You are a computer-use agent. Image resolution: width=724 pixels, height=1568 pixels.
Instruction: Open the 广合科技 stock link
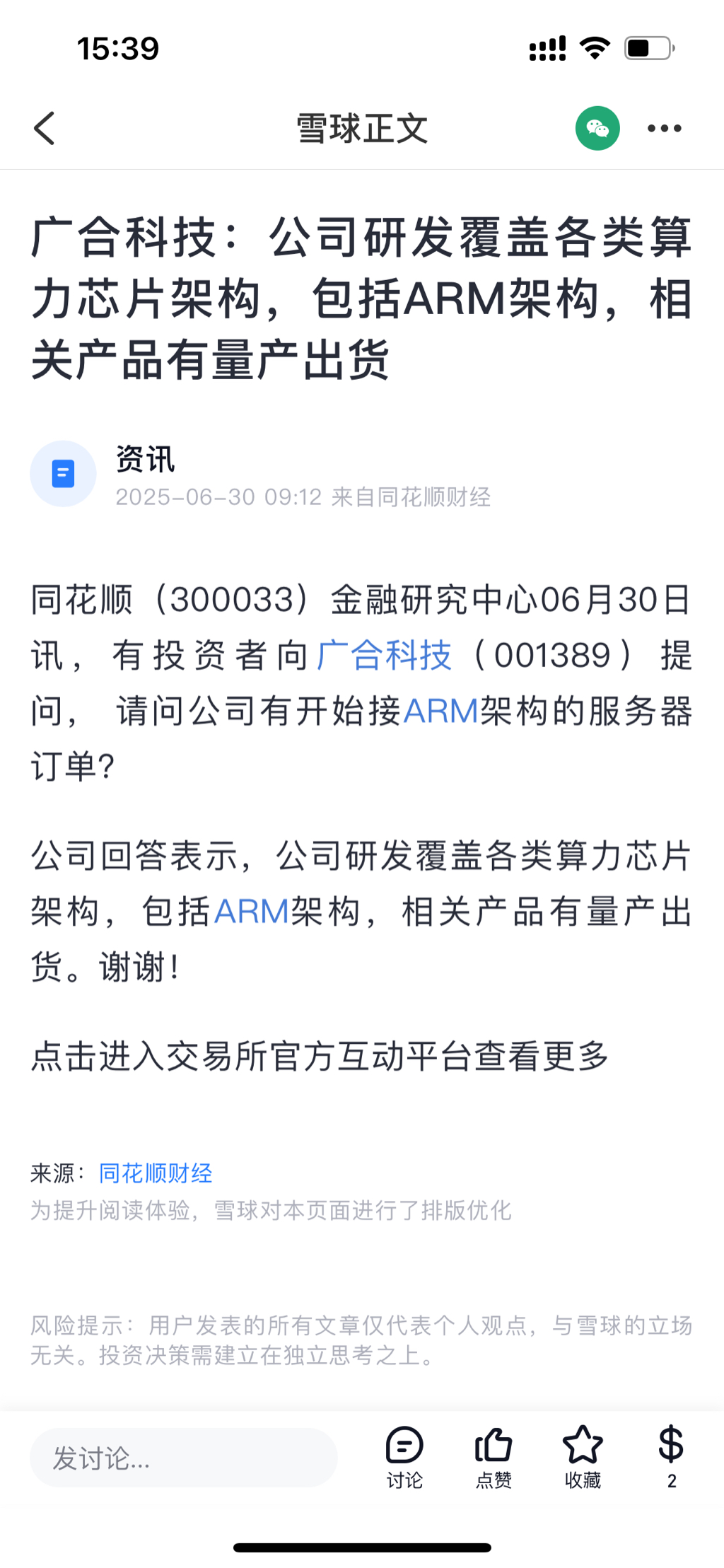384,655
